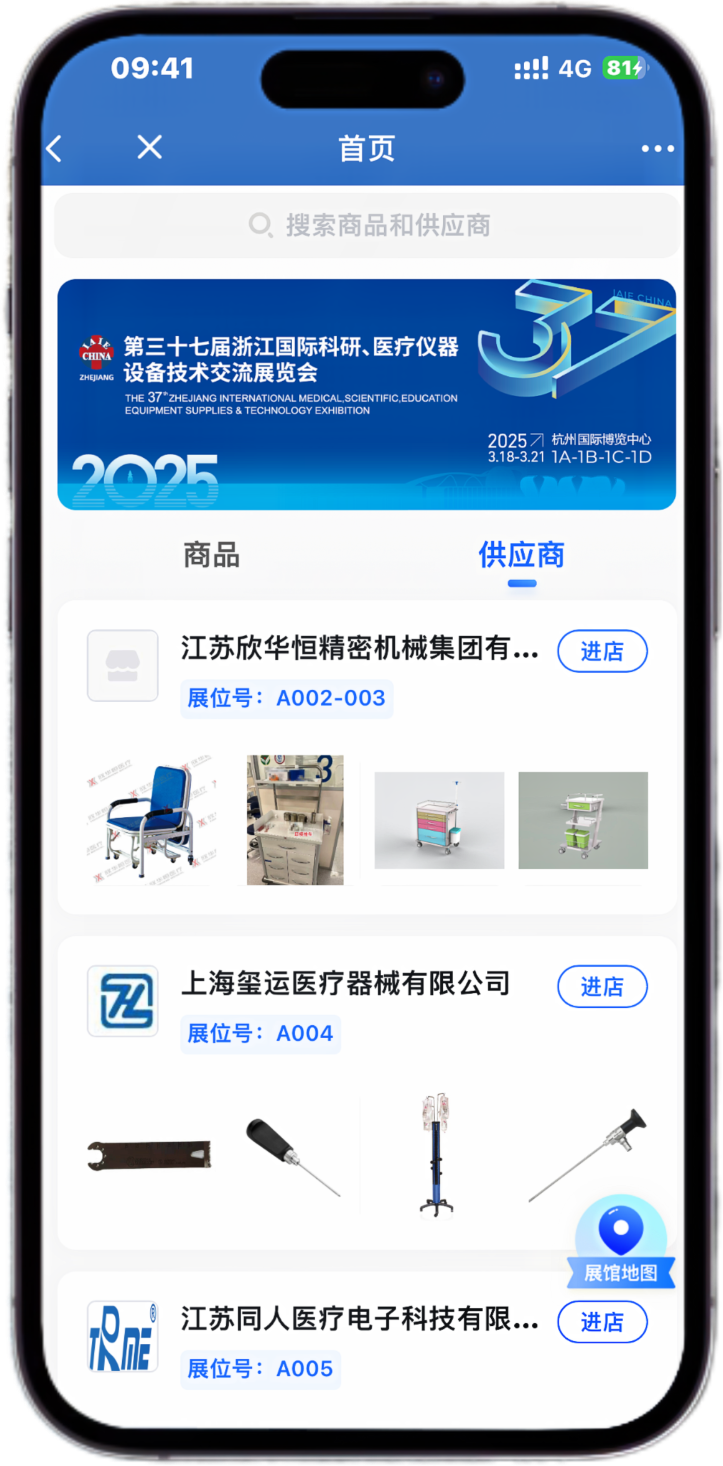Visit store of 江苏同人医疗电子科技

602,1322
